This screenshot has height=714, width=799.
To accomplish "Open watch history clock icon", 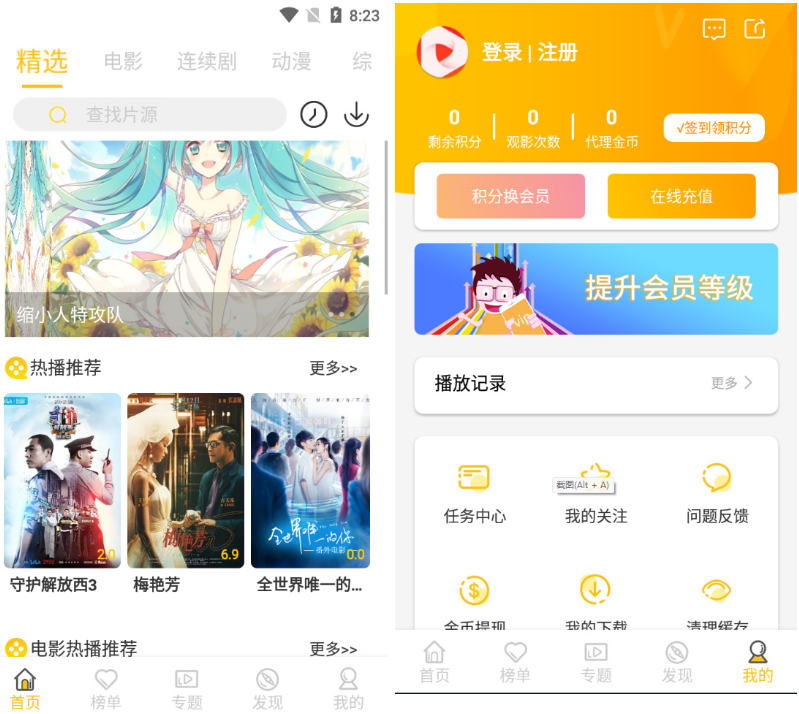I will [x=314, y=115].
